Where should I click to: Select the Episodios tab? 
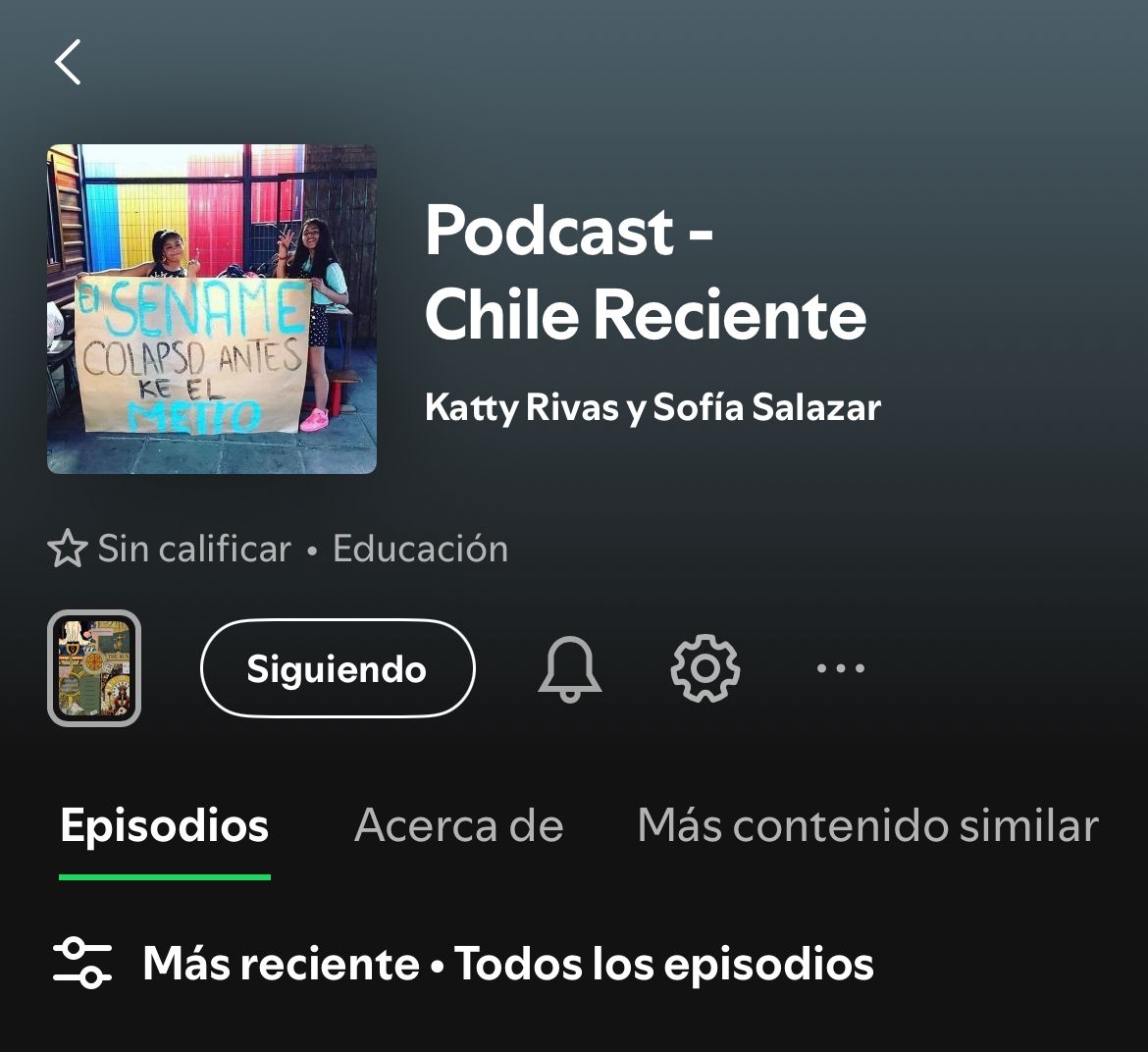coord(164,825)
